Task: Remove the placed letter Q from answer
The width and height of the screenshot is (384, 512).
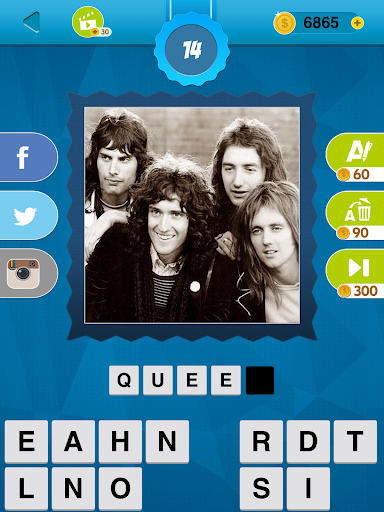Action: click(x=124, y=380)
